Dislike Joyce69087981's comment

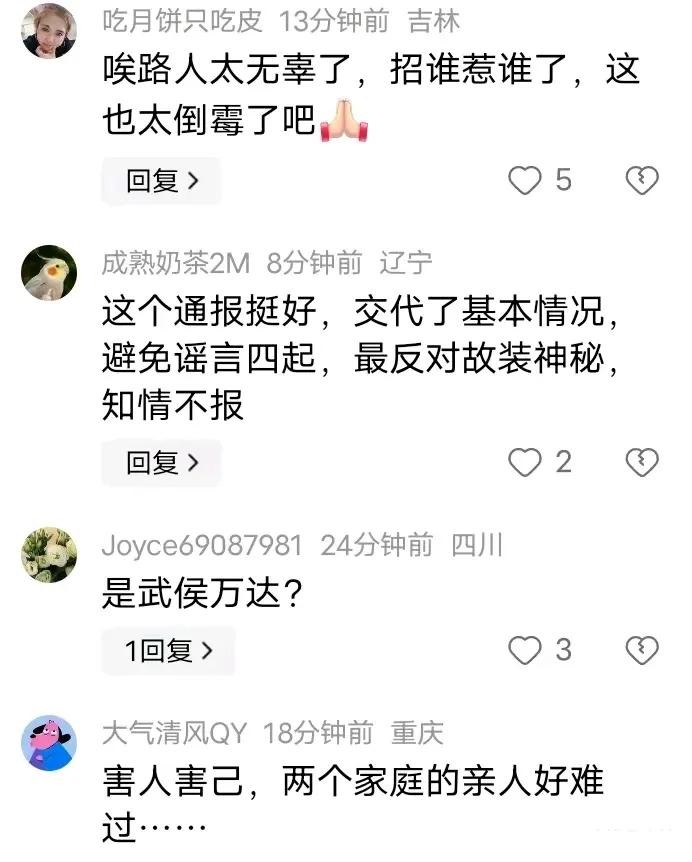click(641, 651)
